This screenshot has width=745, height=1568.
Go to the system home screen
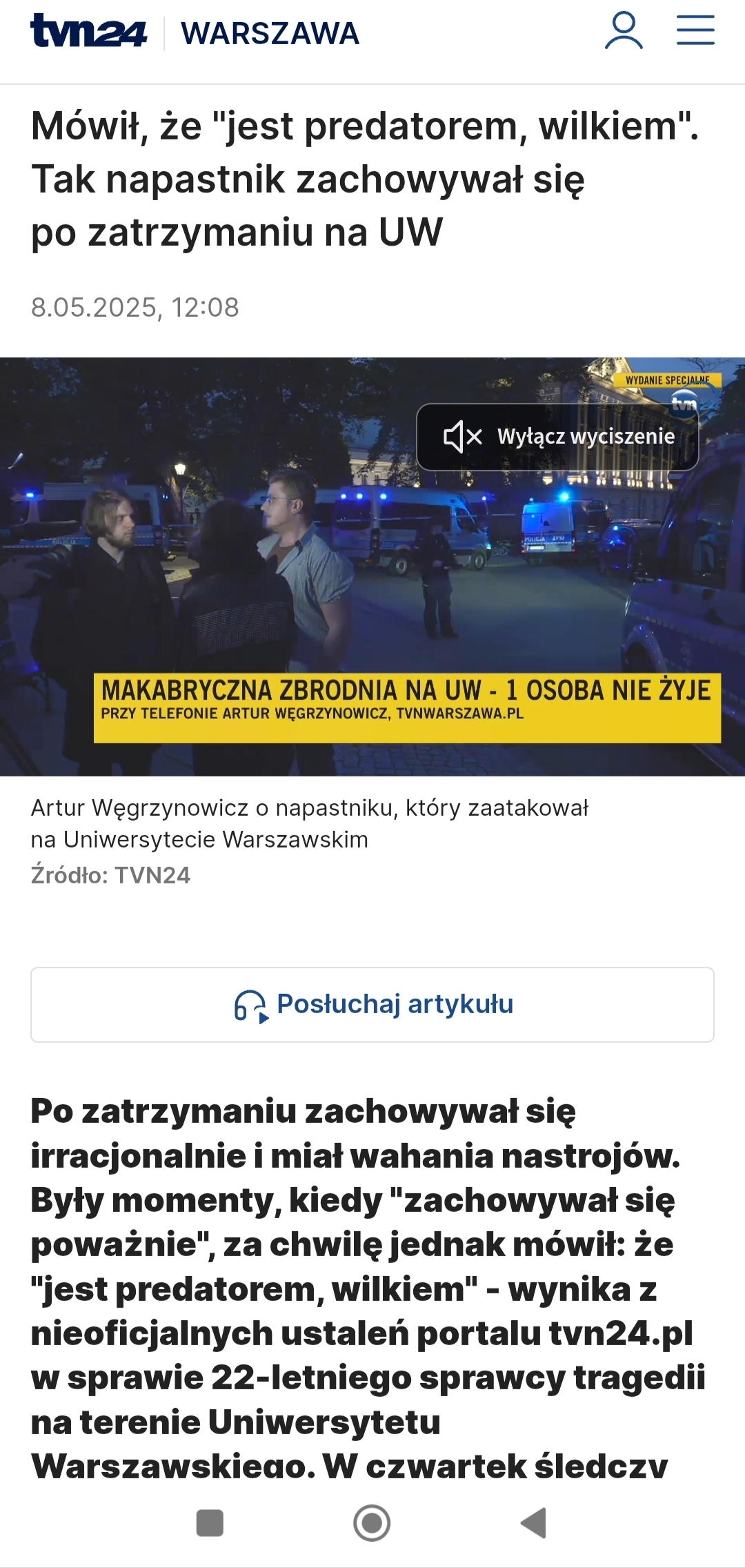(372, 1523)
